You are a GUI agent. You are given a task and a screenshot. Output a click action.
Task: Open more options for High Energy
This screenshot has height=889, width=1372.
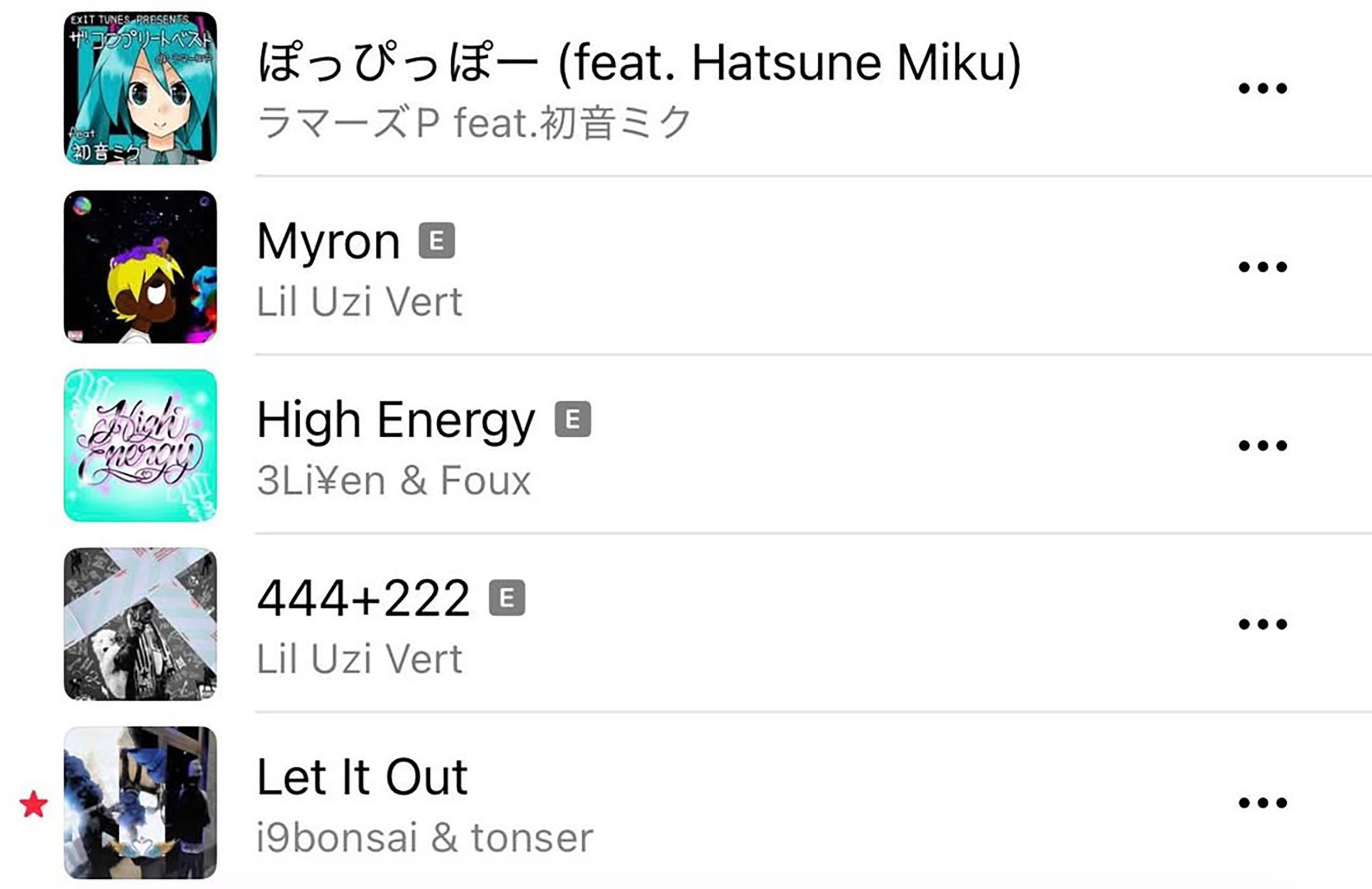[1263, 446]
